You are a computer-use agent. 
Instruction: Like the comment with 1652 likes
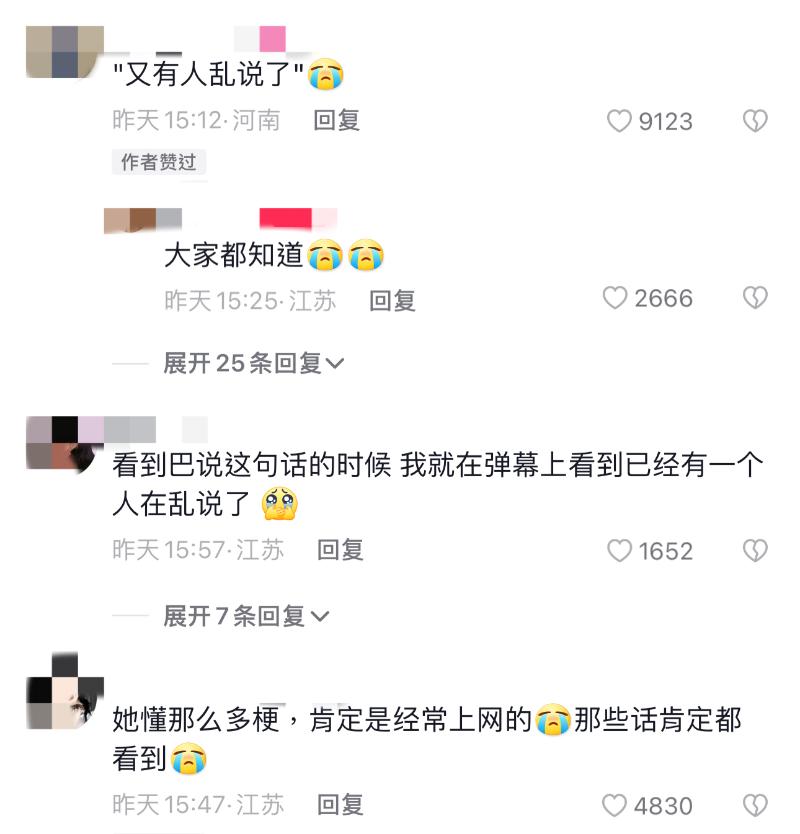[x=620, y=550]
